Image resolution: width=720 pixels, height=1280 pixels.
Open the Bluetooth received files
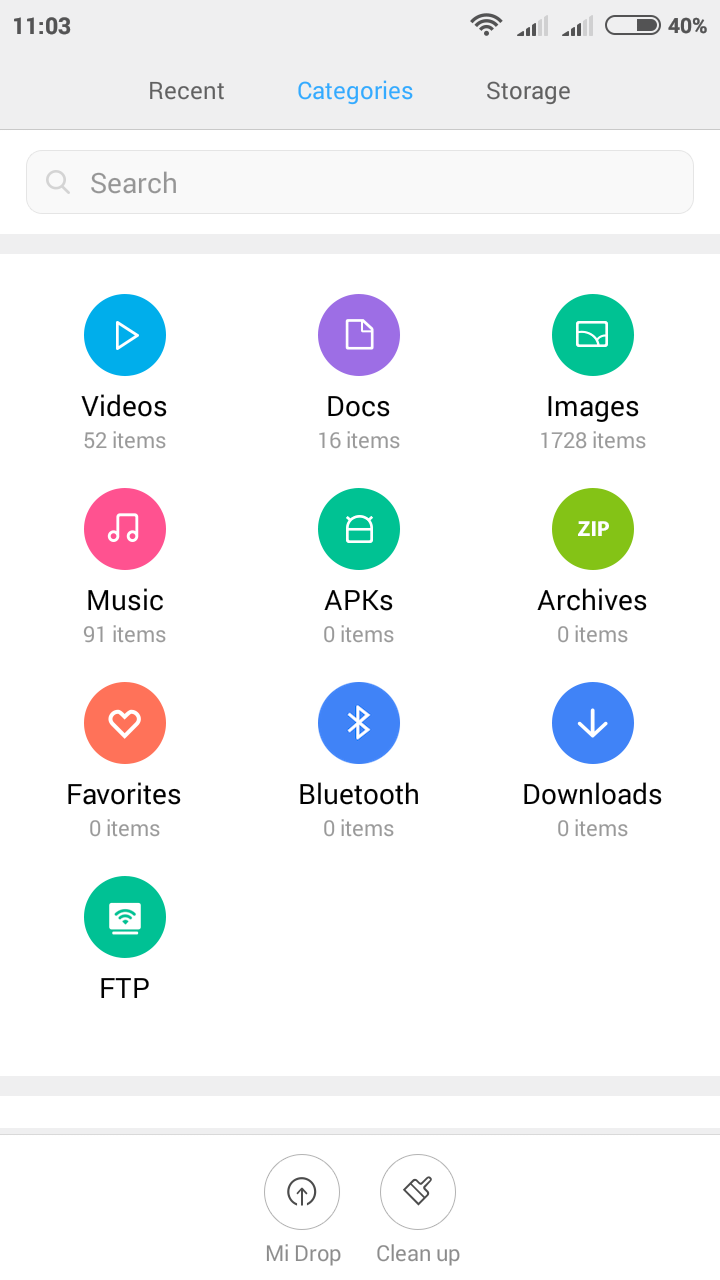359,723
